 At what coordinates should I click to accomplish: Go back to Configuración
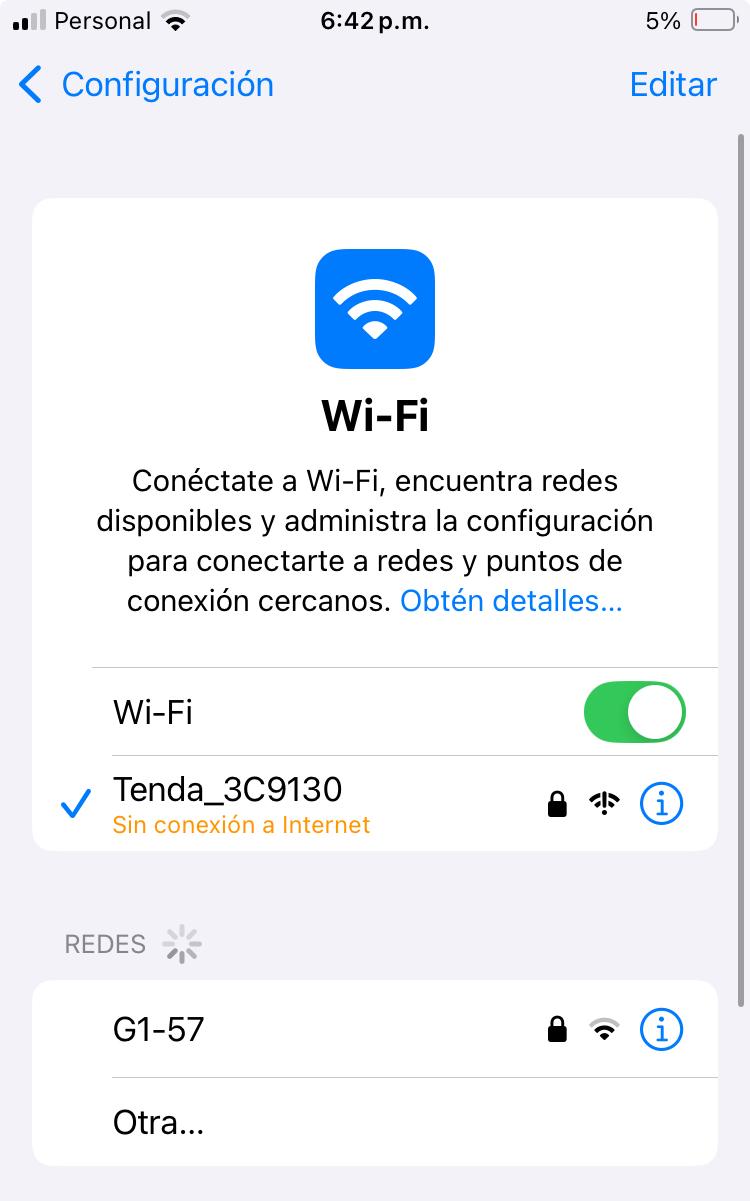click(146, 85)
